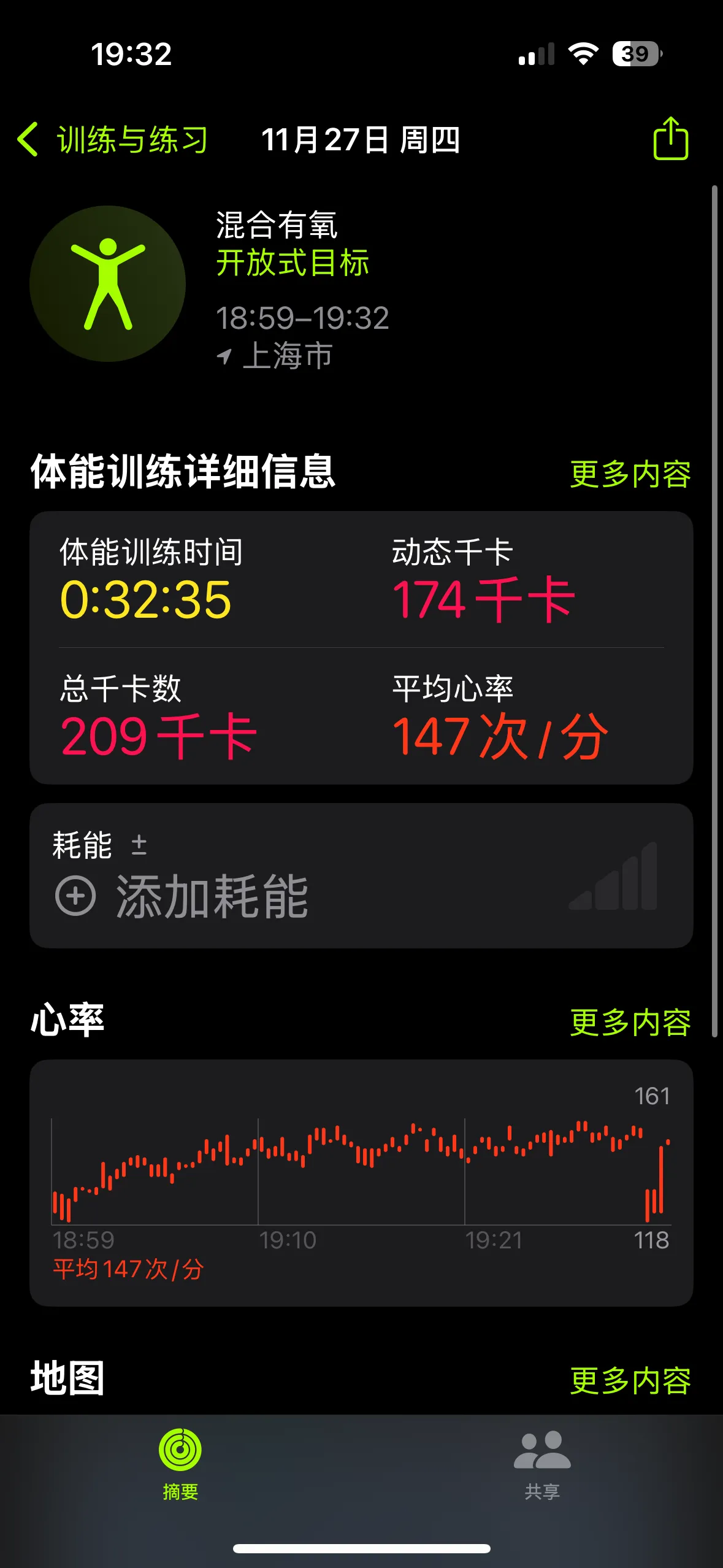The height and width of the screenshot is (1568, 723).
Task: Open 更多内容 for 地图 section
Action: 630,1381
